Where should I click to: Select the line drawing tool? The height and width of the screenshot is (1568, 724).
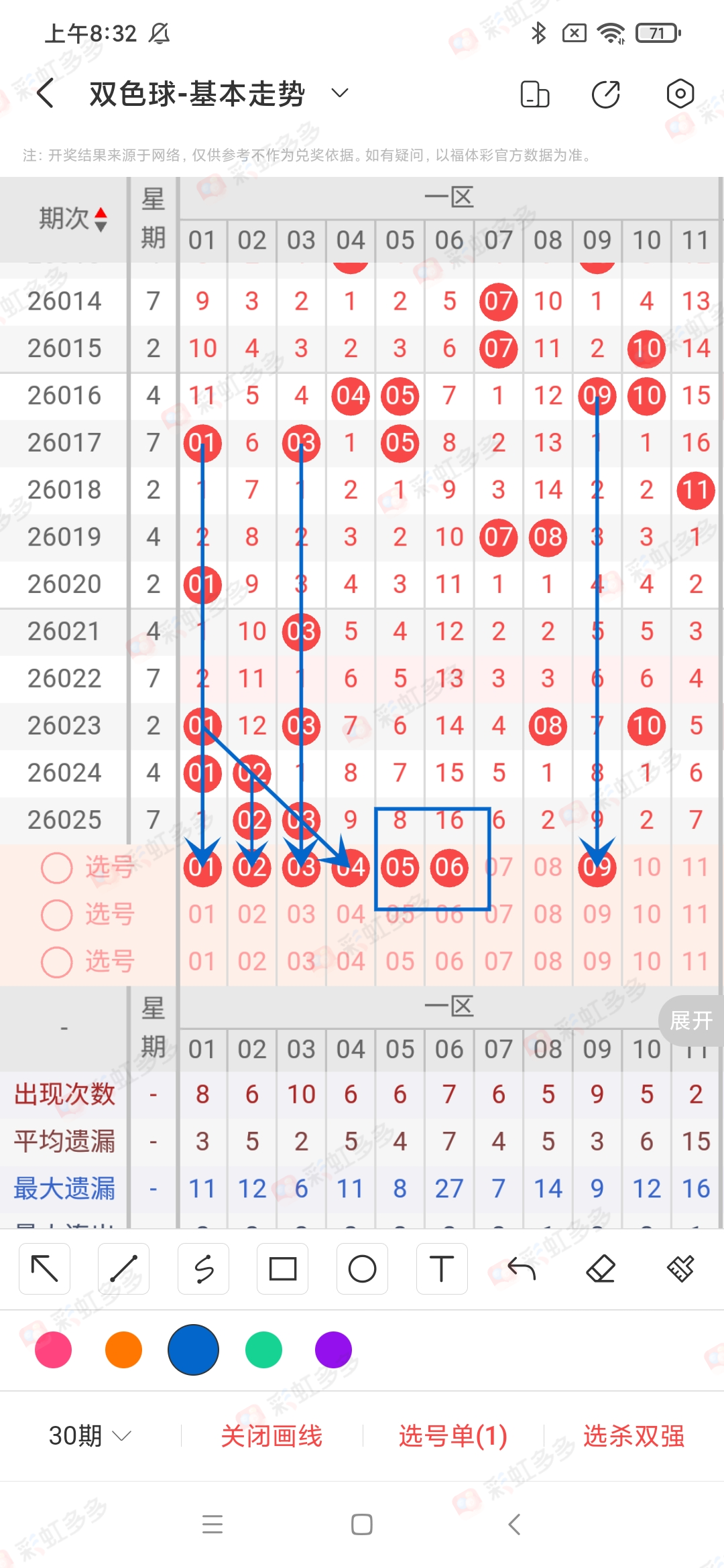123,1268
